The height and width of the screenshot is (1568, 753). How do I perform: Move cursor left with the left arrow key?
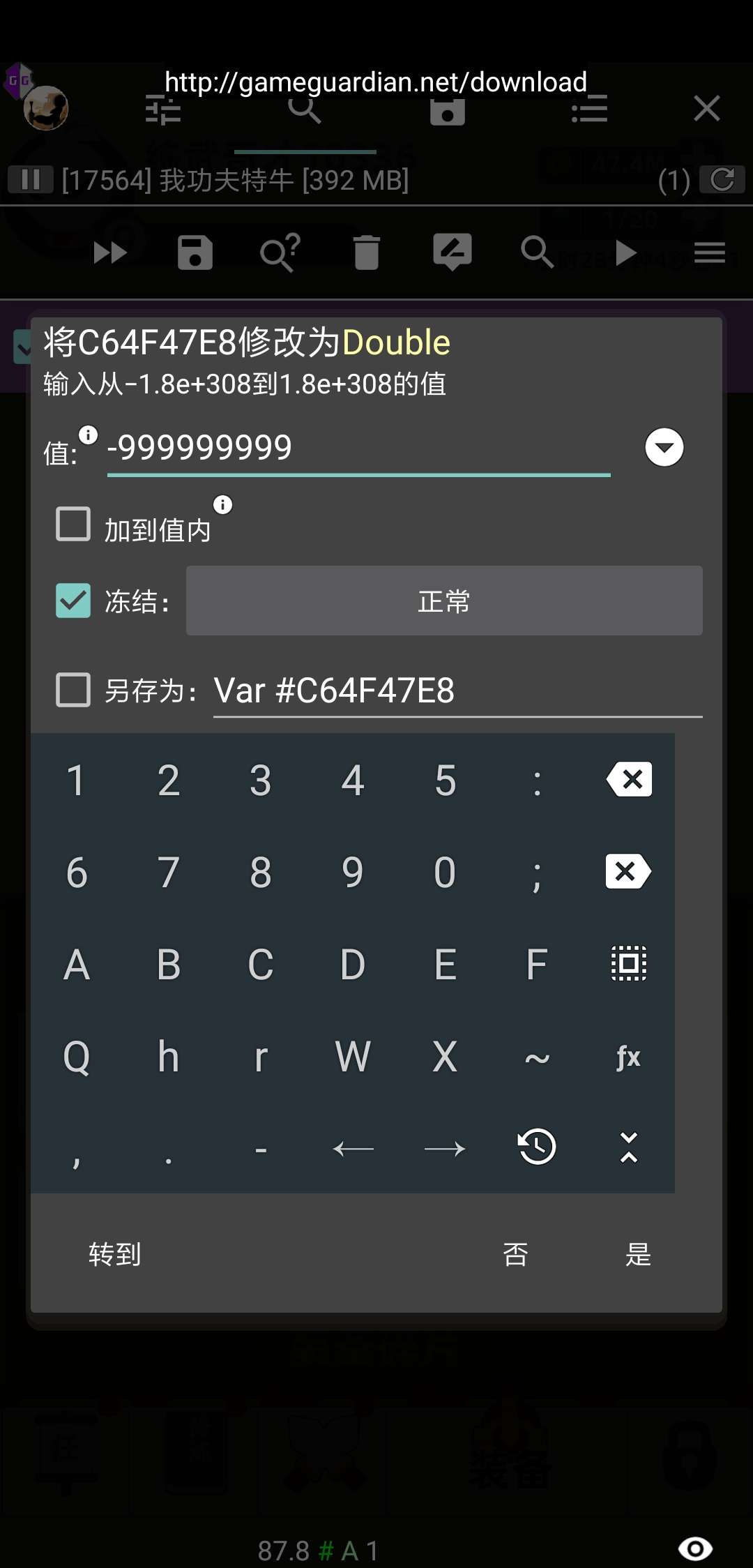(x=353, y=1148)
